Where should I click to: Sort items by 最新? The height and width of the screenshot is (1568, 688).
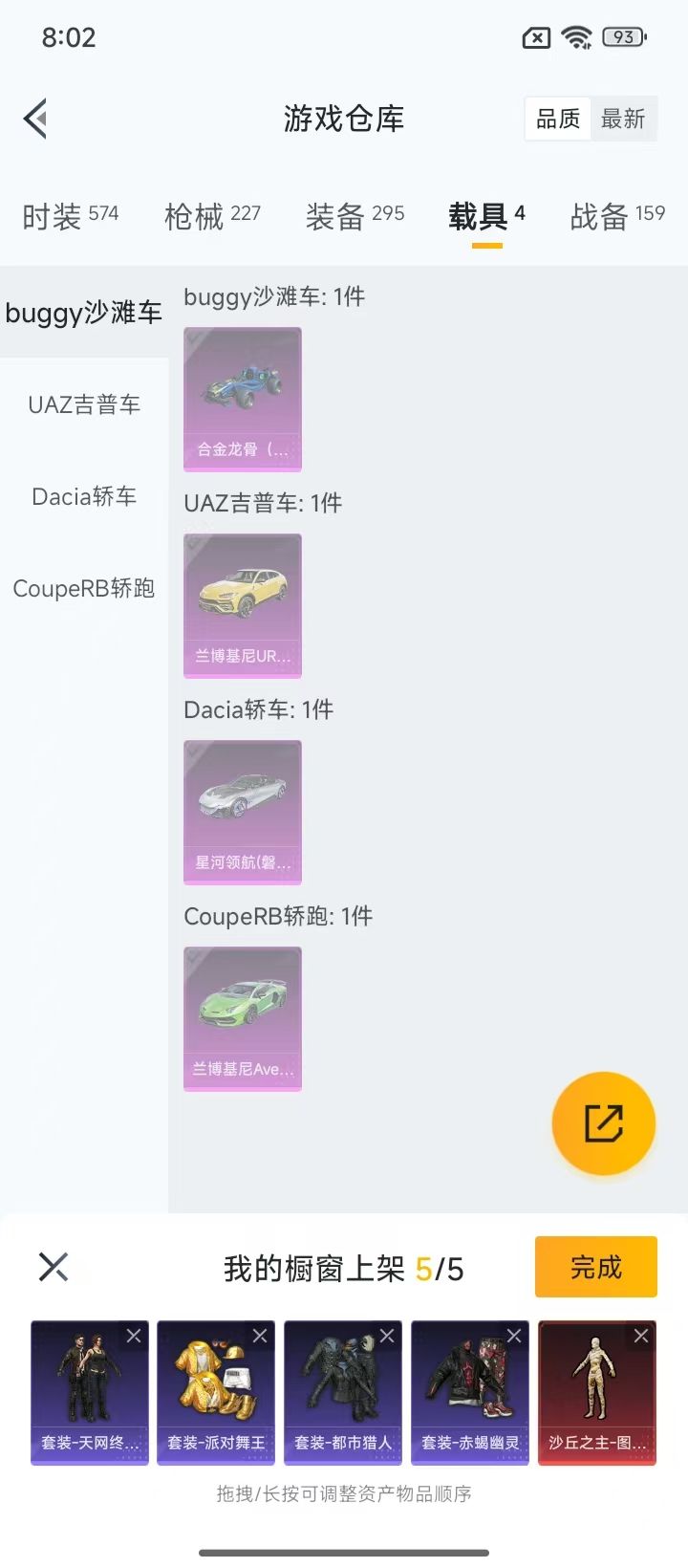pos(623,120)
